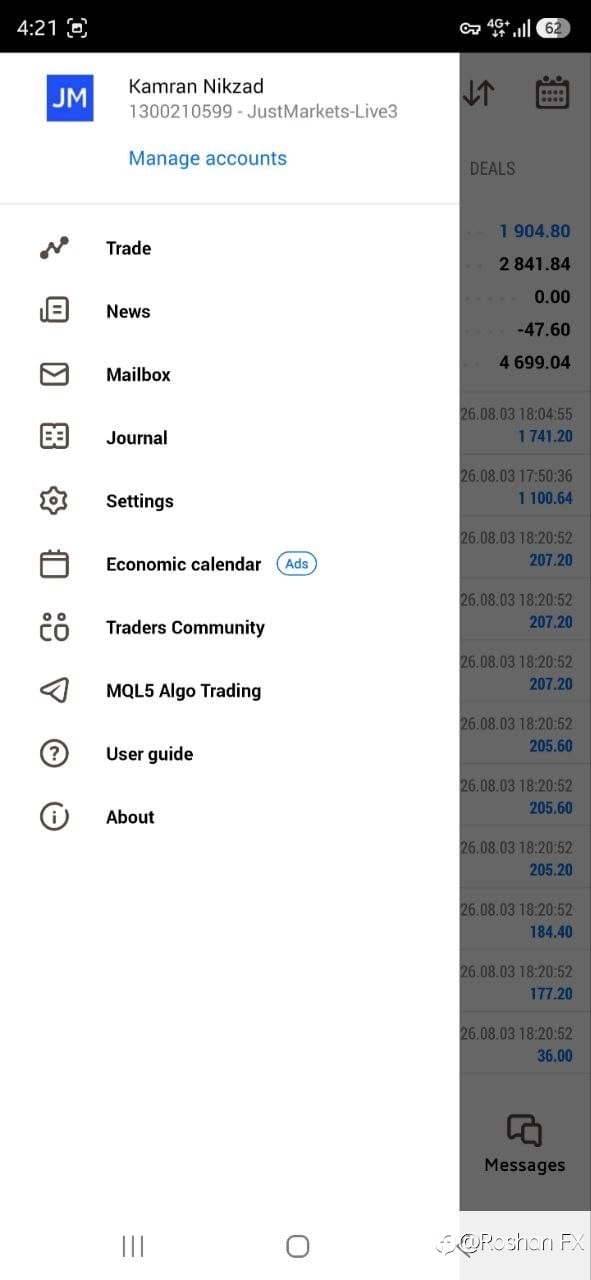Open the recent apps button
591x1280 pixels.
pos(133,1245)
